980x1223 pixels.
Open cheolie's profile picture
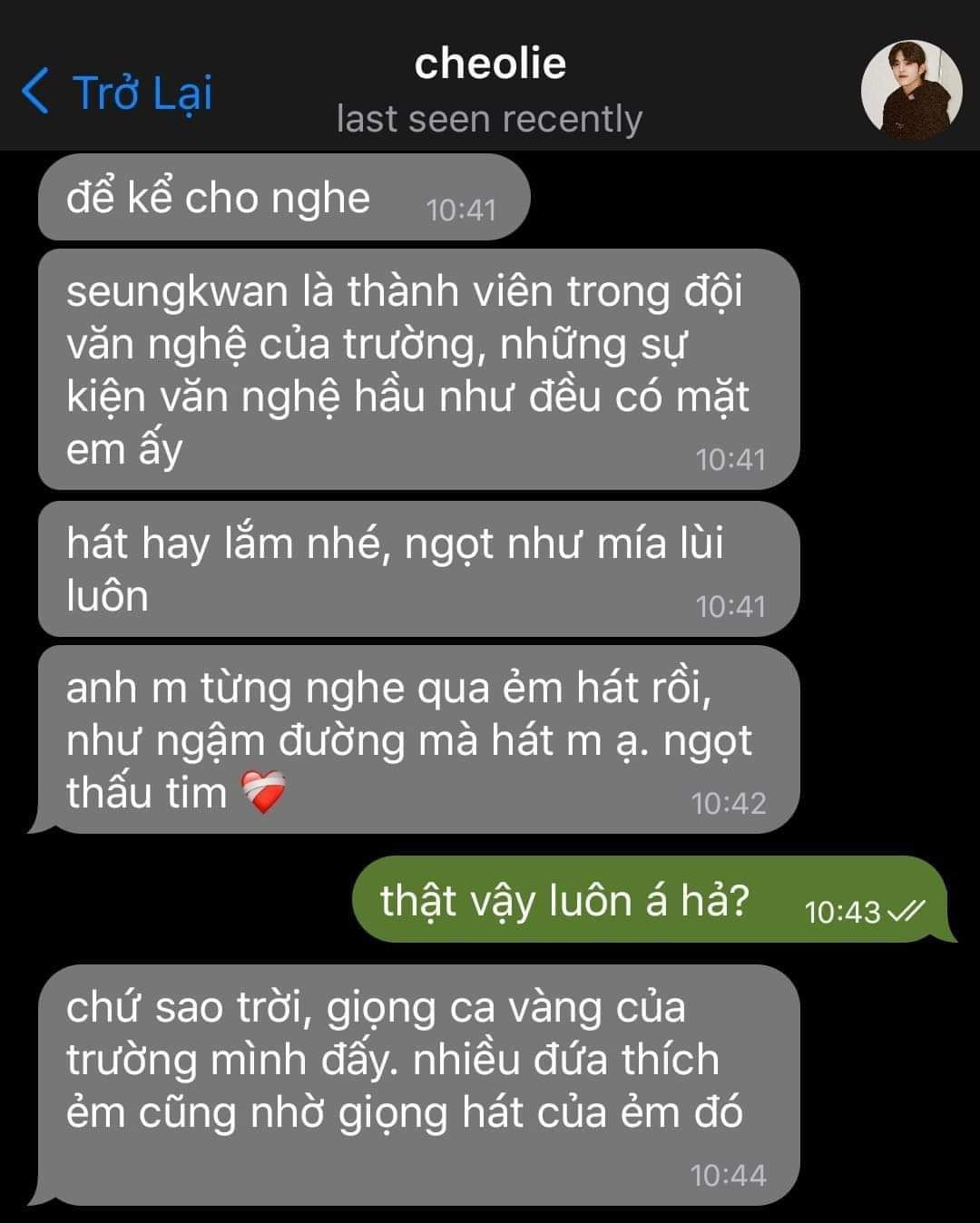coord(910,91)
